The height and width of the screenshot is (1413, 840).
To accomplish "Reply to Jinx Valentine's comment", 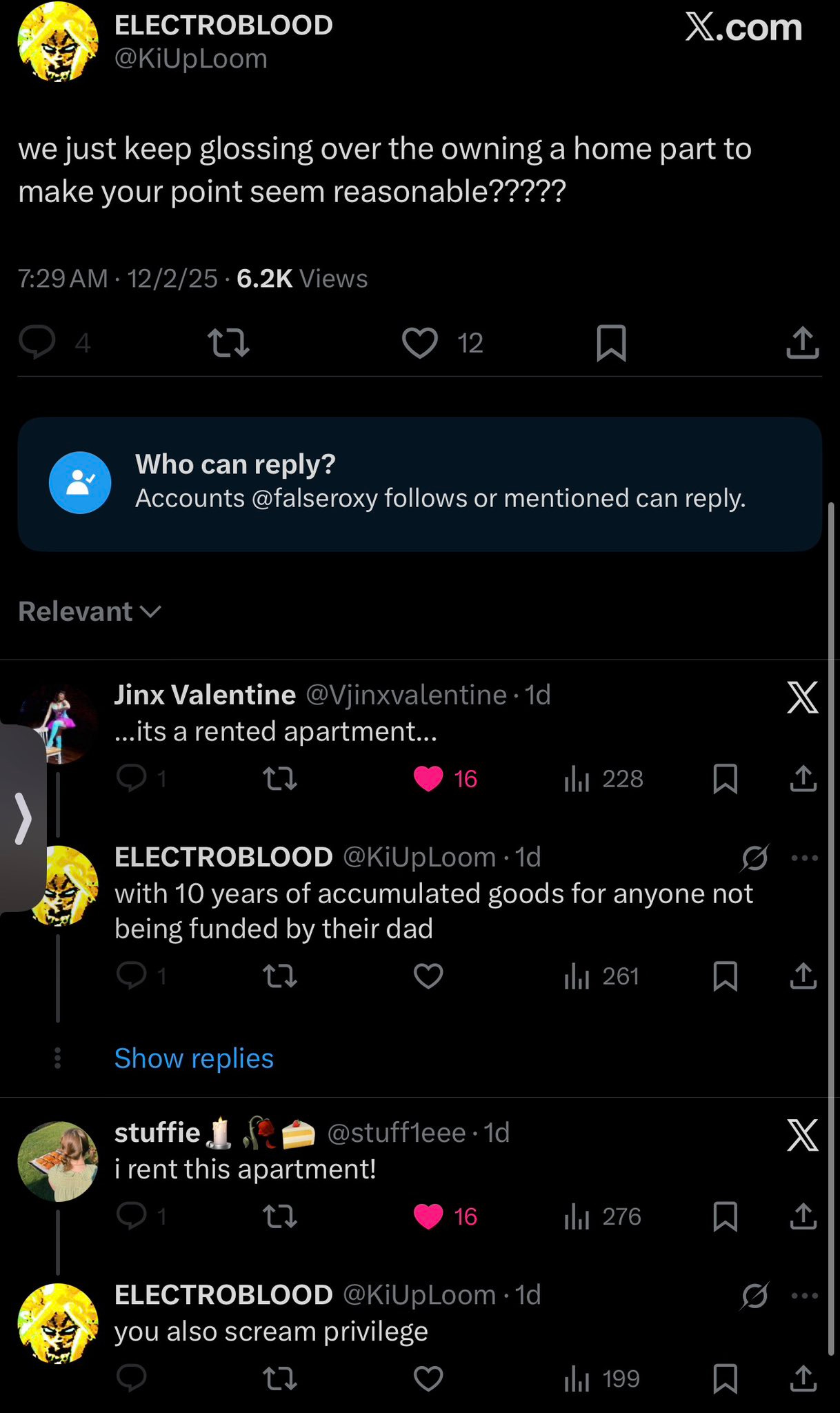I will pos(132,779).
